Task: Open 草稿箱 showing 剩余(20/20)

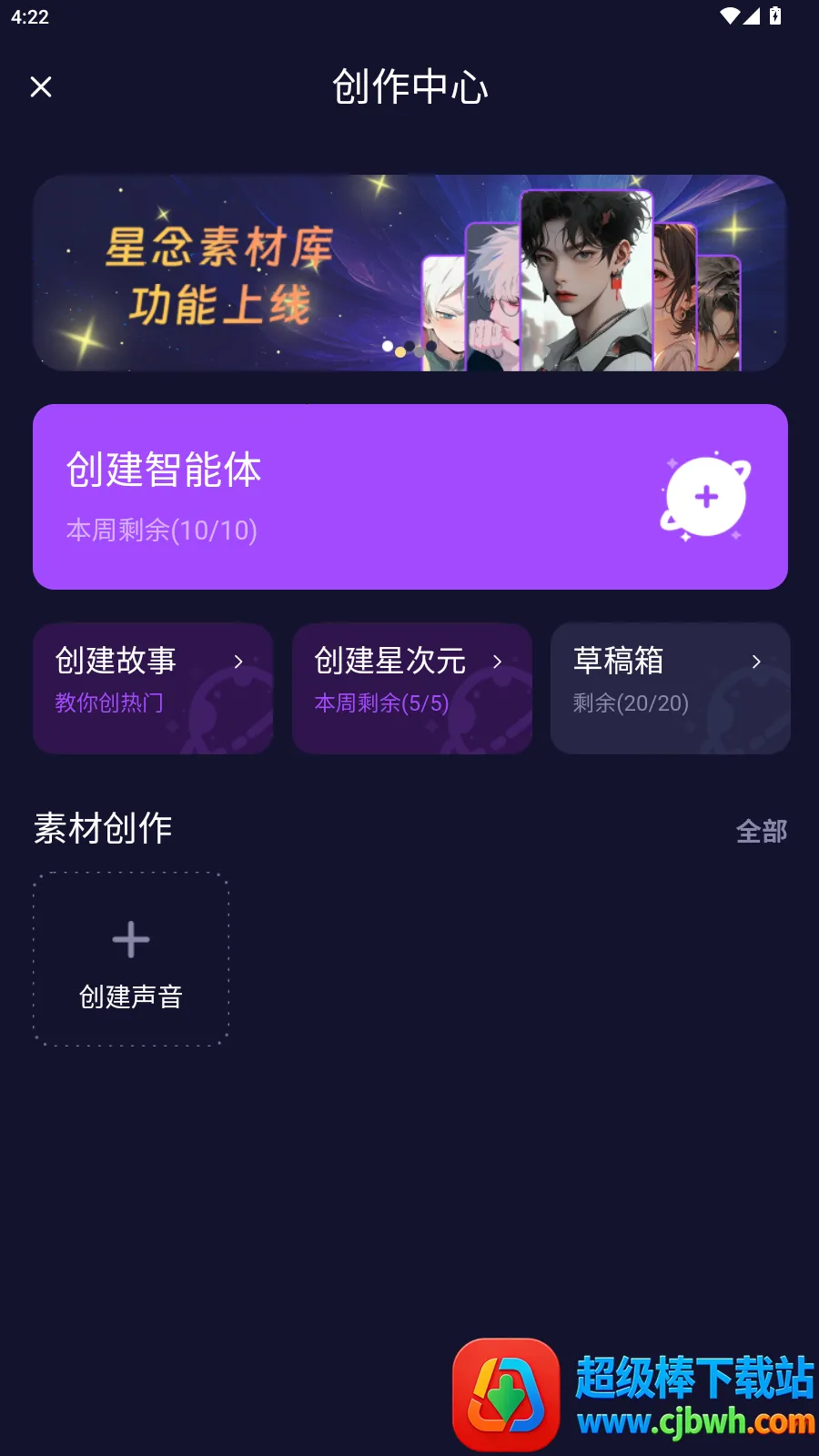Action: point(670,688)
